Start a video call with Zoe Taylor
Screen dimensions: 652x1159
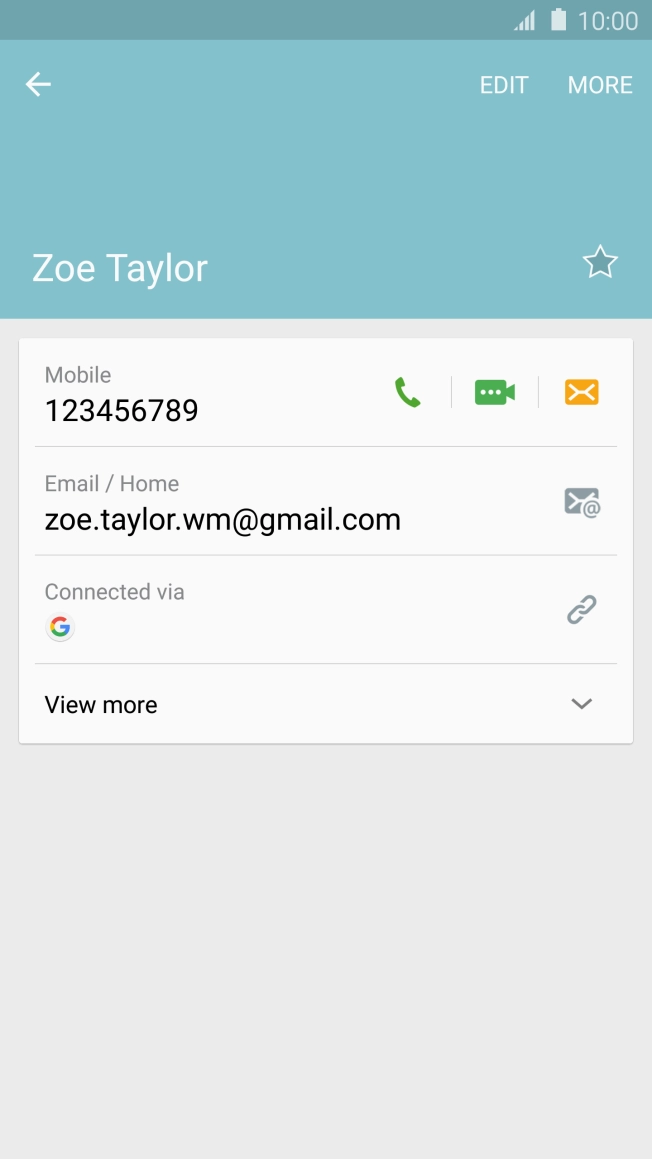click(494, 392)
